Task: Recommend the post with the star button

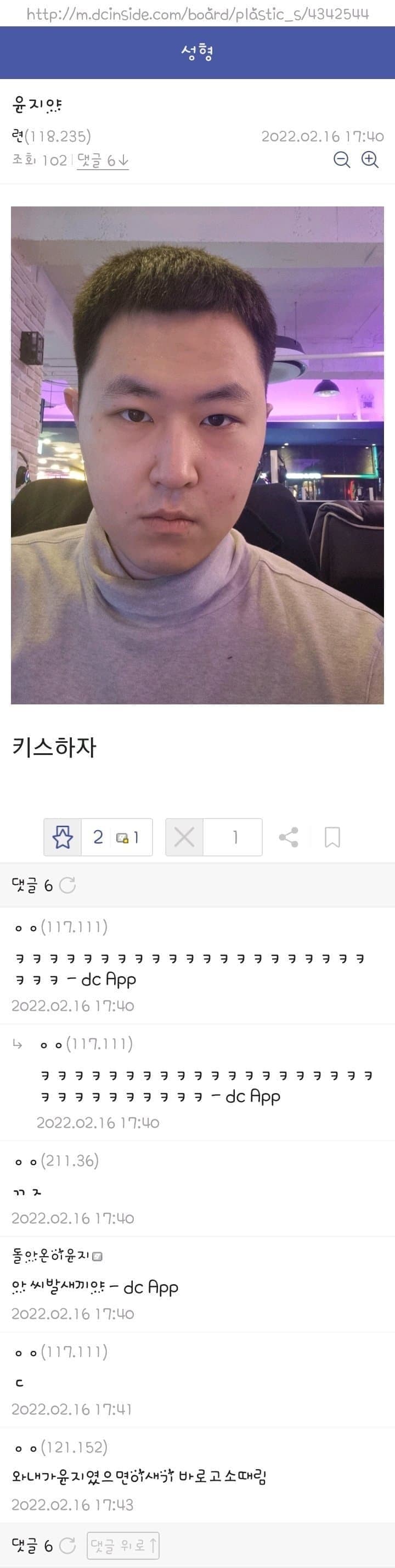Action: [x=63, y=837]
